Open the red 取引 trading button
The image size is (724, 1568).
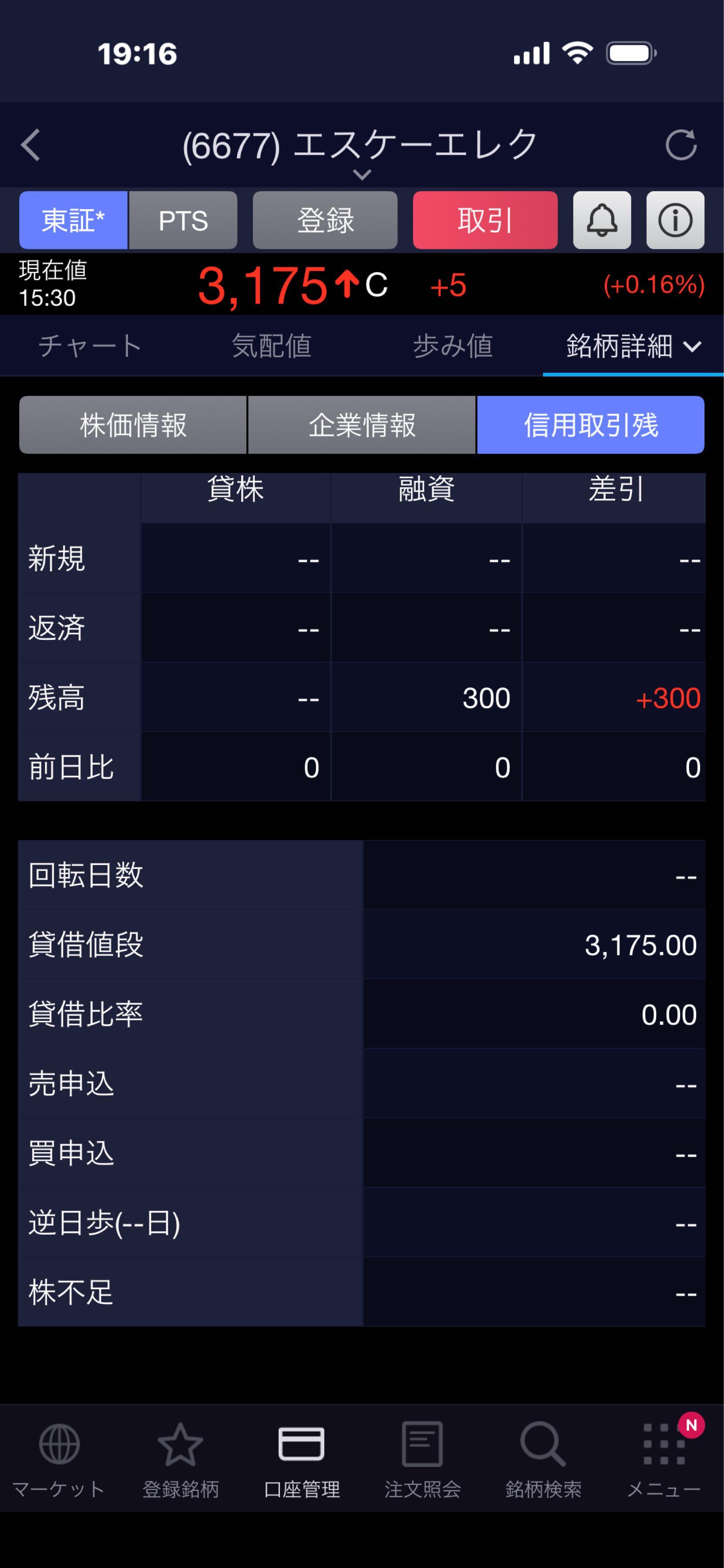pyautogui.click(x=485, y=220)
